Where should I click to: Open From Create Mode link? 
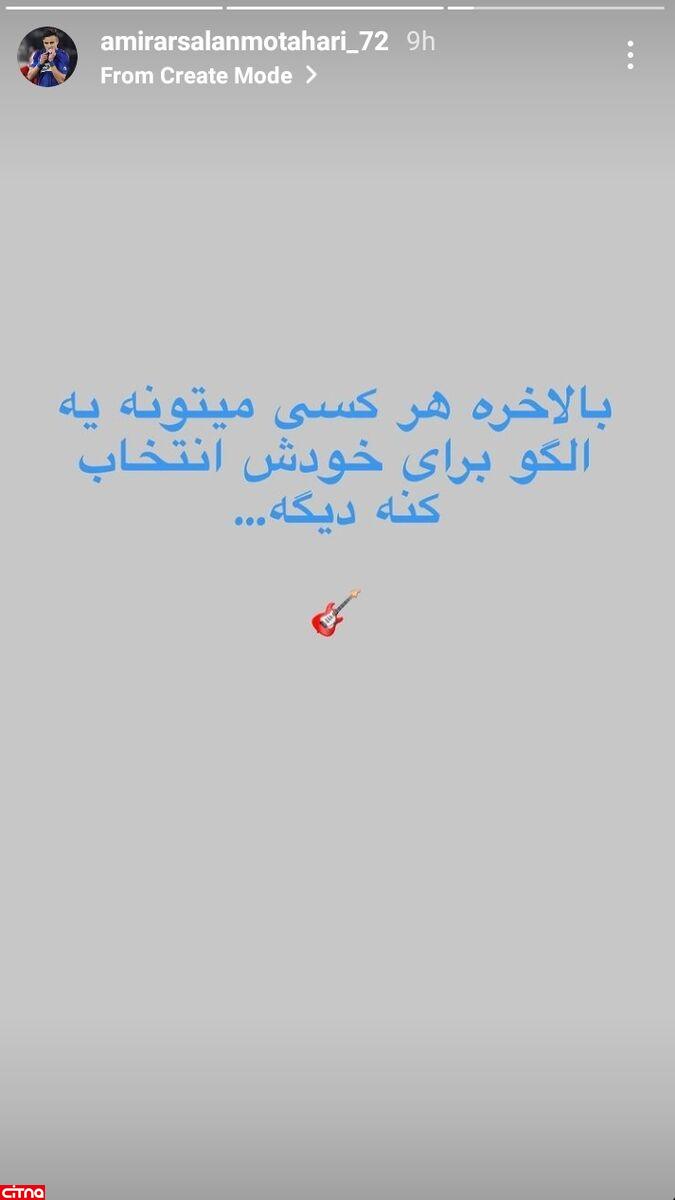point(208,76)
